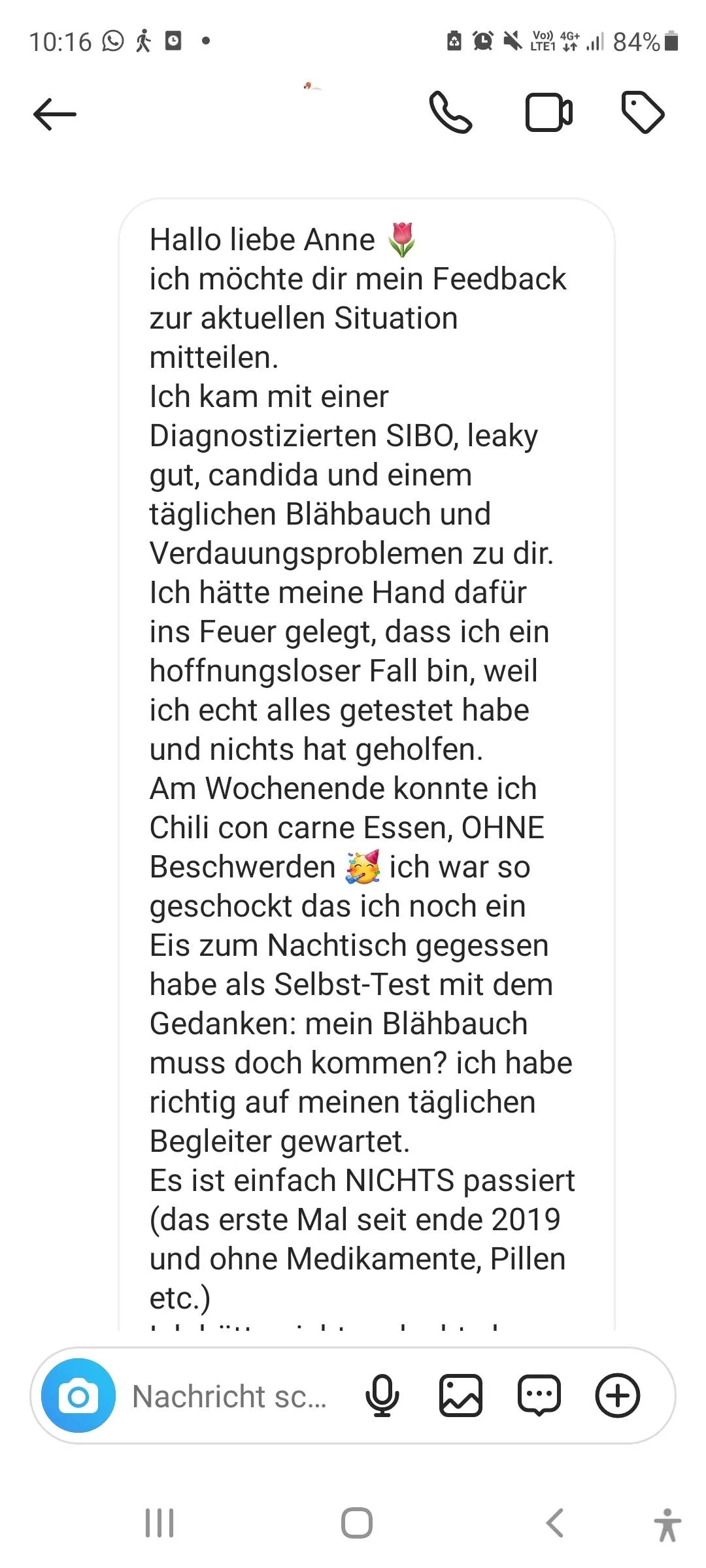
Task: Open the camera from message bar
Action: click(78, 1396)
